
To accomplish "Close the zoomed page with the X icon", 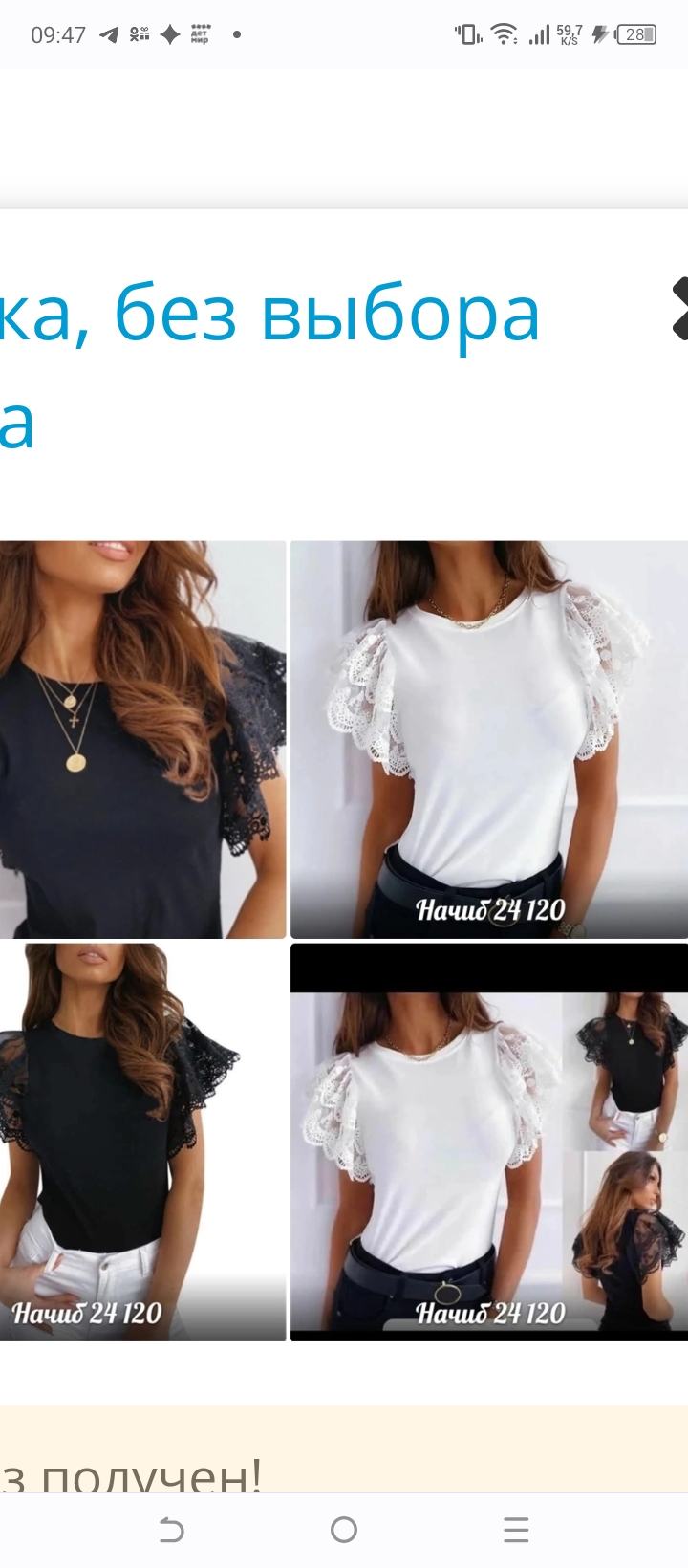I will [679, 309].
